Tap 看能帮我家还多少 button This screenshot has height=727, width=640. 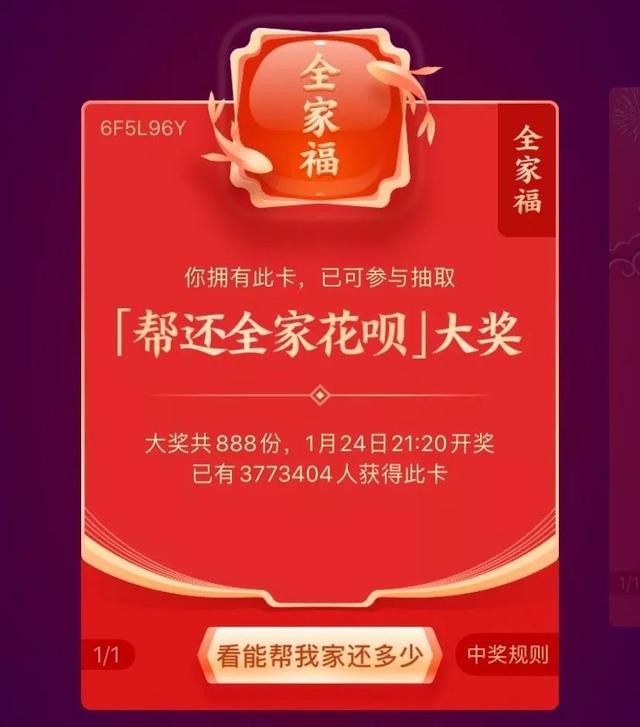(x=320, y=656)
